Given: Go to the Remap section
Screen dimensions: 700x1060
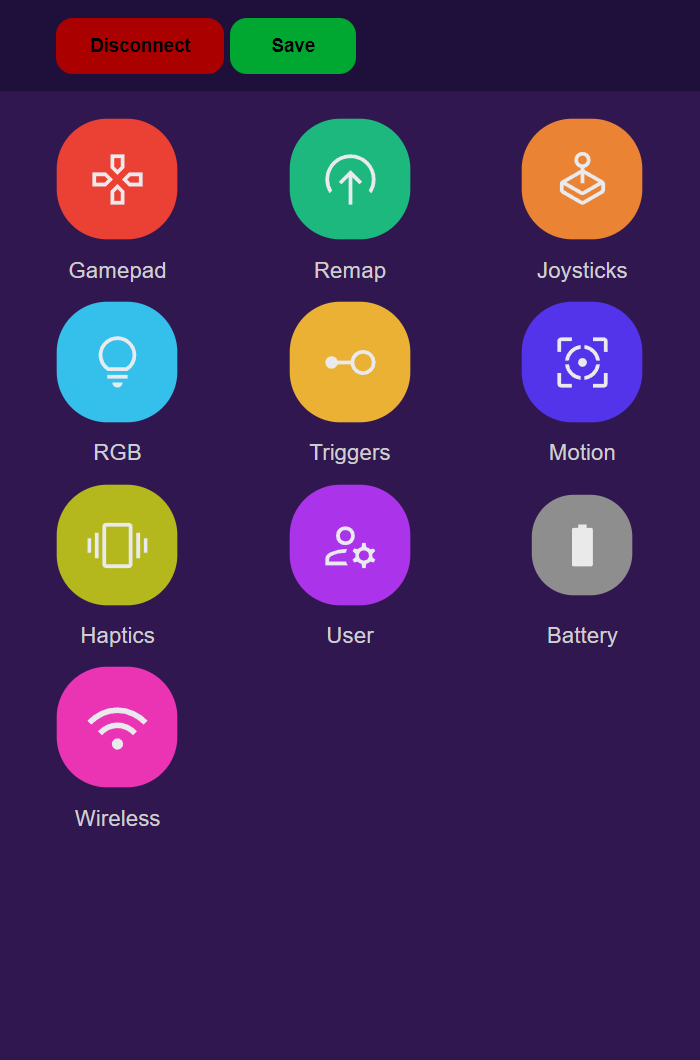Looking at the screenshot, I should 350,180.
